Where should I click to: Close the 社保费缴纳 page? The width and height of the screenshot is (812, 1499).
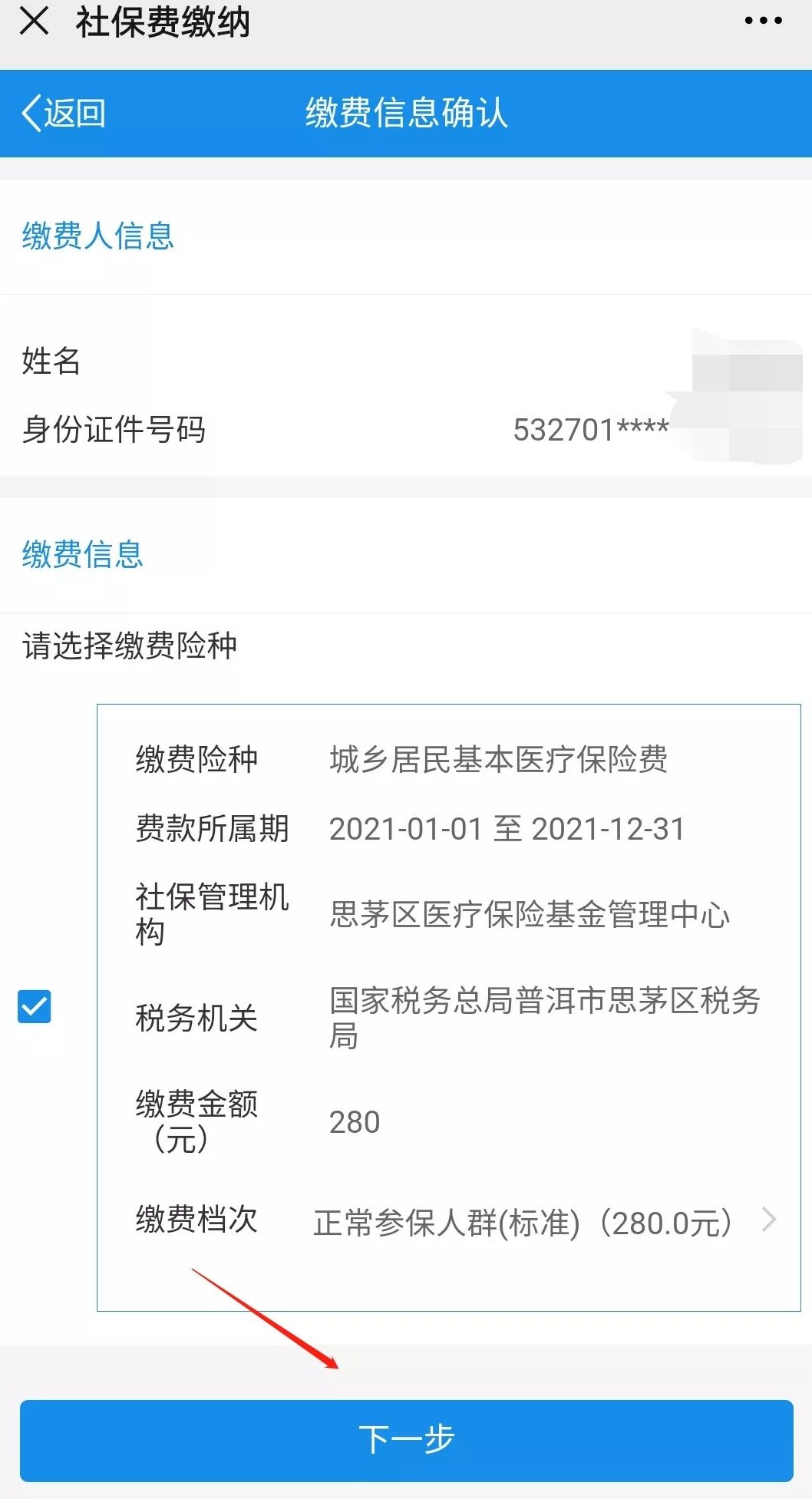[x=35, y=21]
